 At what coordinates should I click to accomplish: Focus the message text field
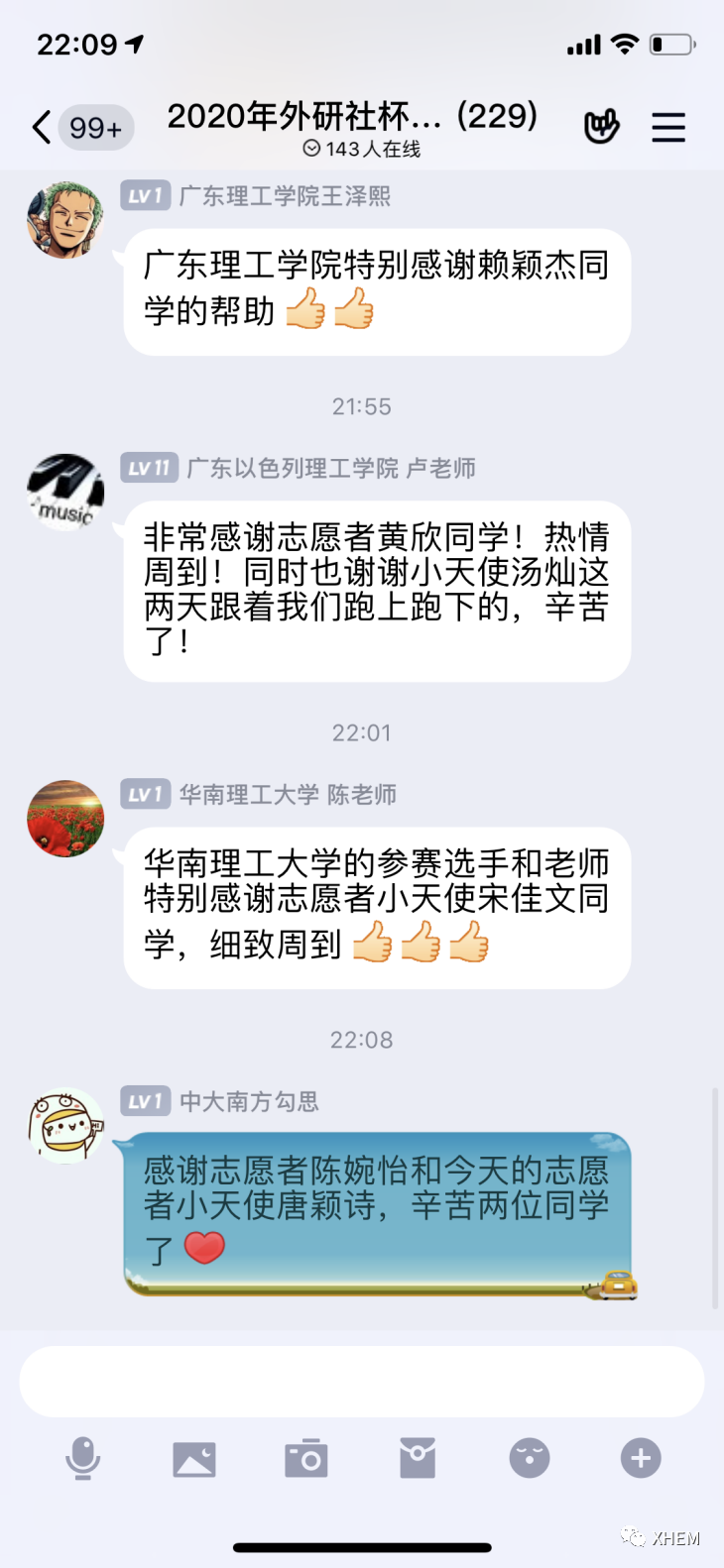click(x=361, y=1381)
